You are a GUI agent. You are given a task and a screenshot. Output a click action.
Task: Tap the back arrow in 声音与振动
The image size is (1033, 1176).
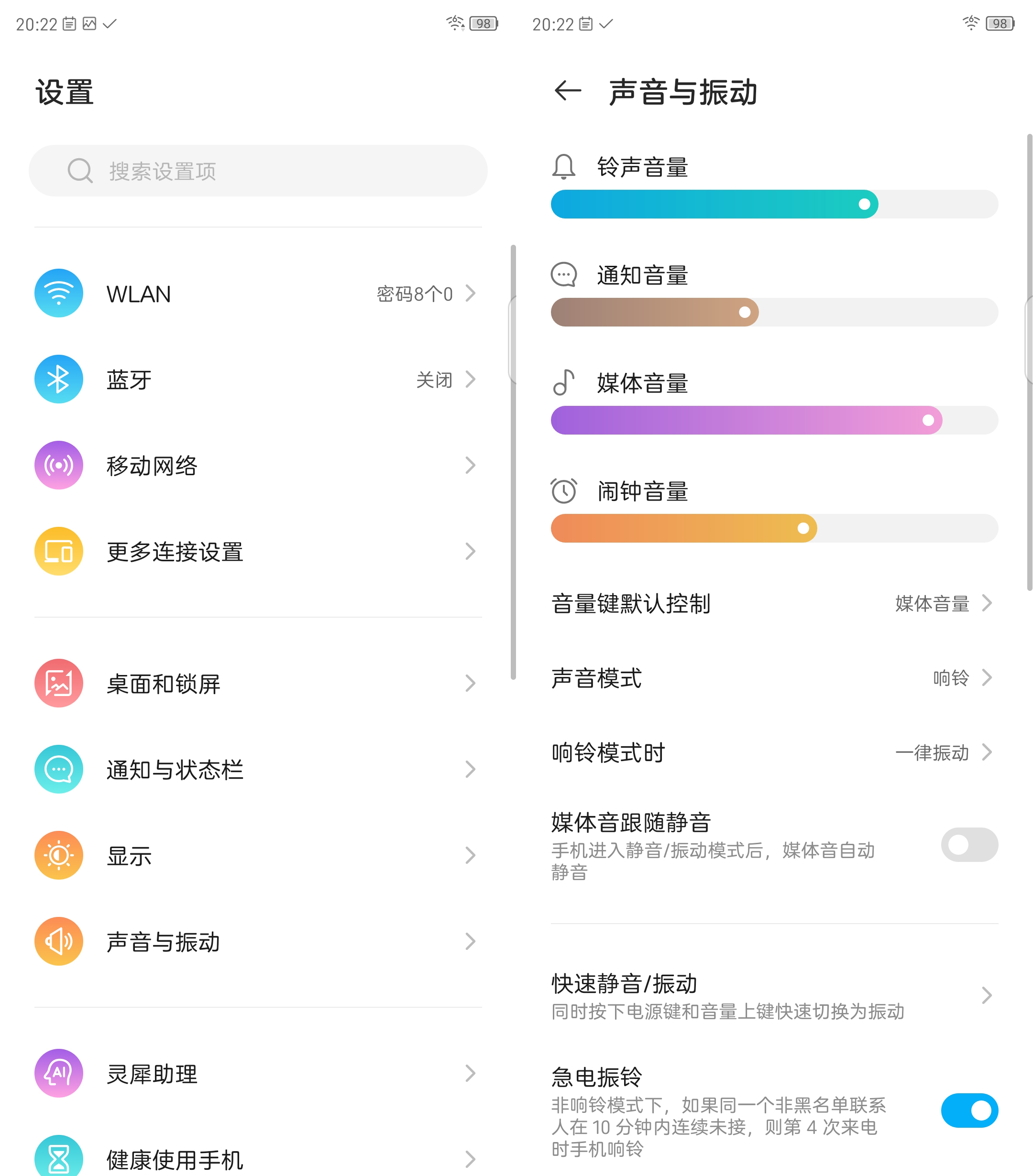click(x=567, y=91)
